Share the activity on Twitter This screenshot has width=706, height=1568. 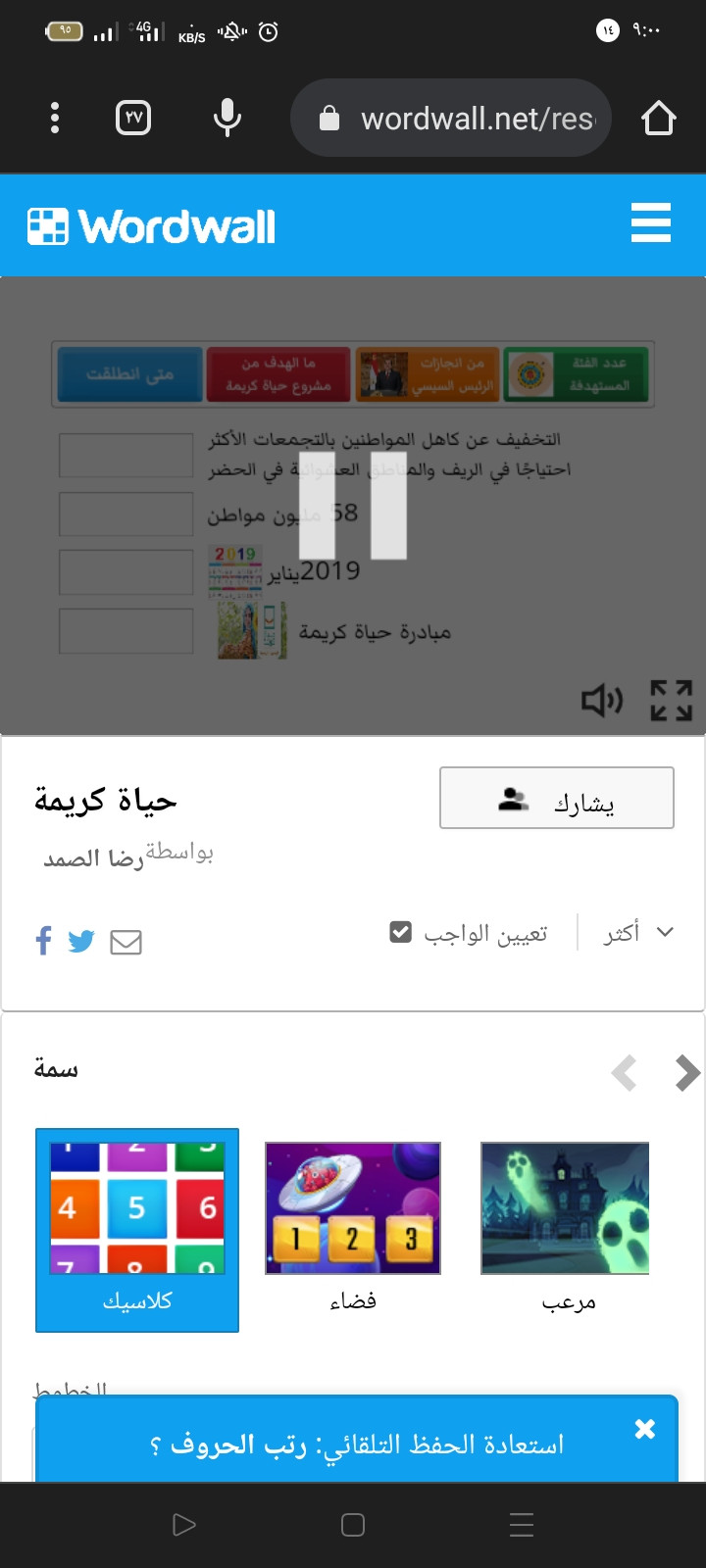pos(81,941)
